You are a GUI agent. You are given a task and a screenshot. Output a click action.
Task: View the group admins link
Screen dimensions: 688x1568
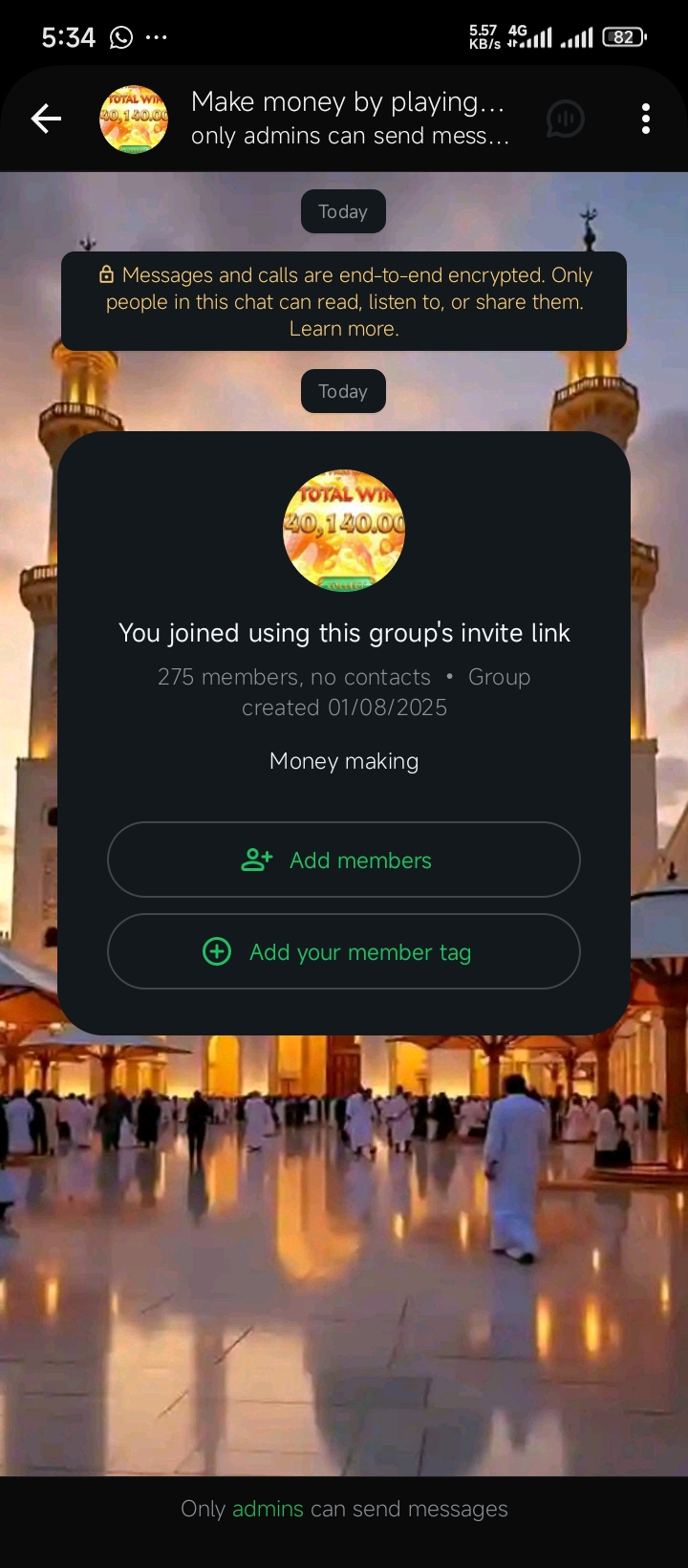point(268,1509)
